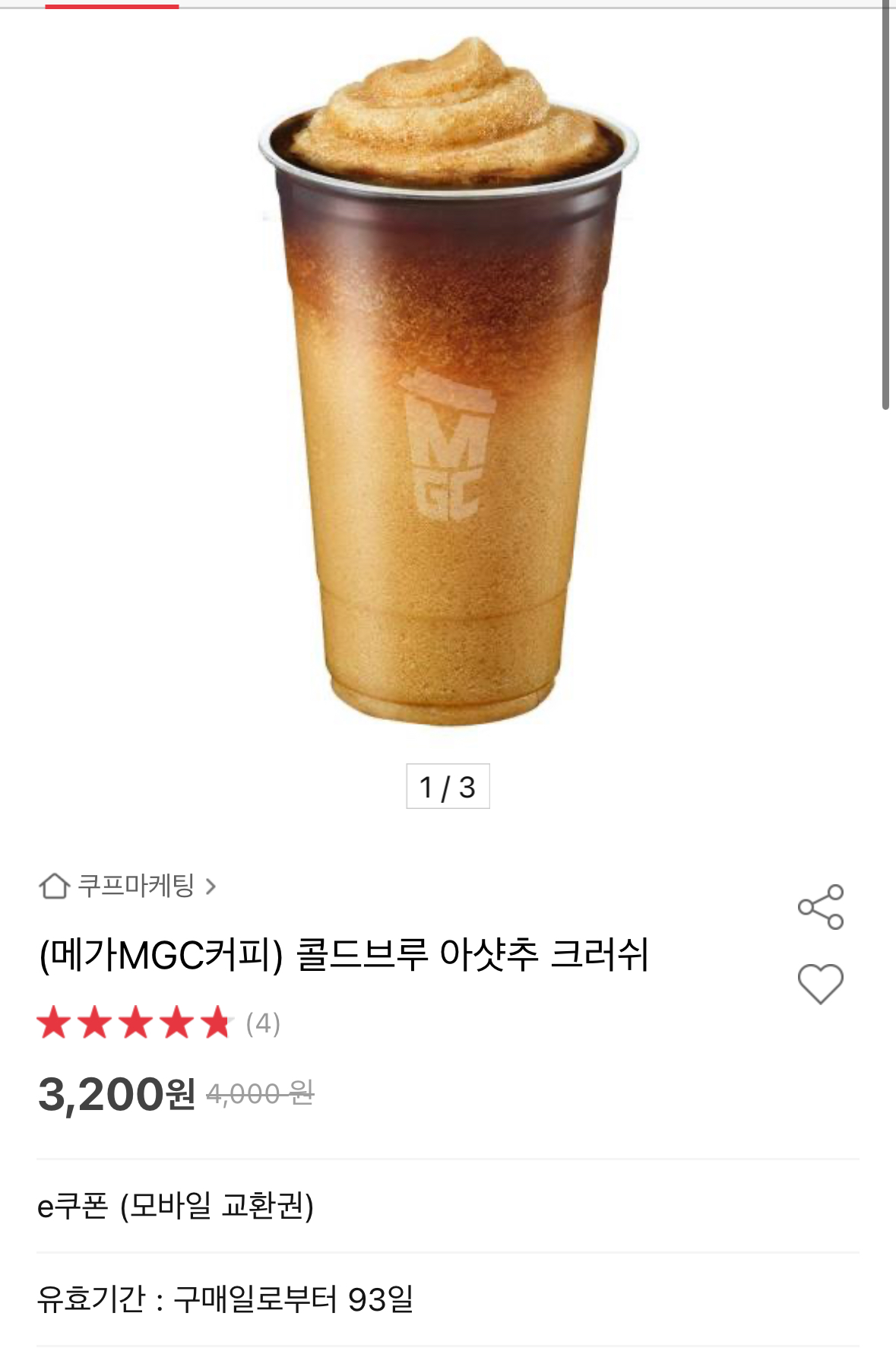
Task: Add product to wishlist with heart icon
Action: pyautogui.click(x=821, y=984)
